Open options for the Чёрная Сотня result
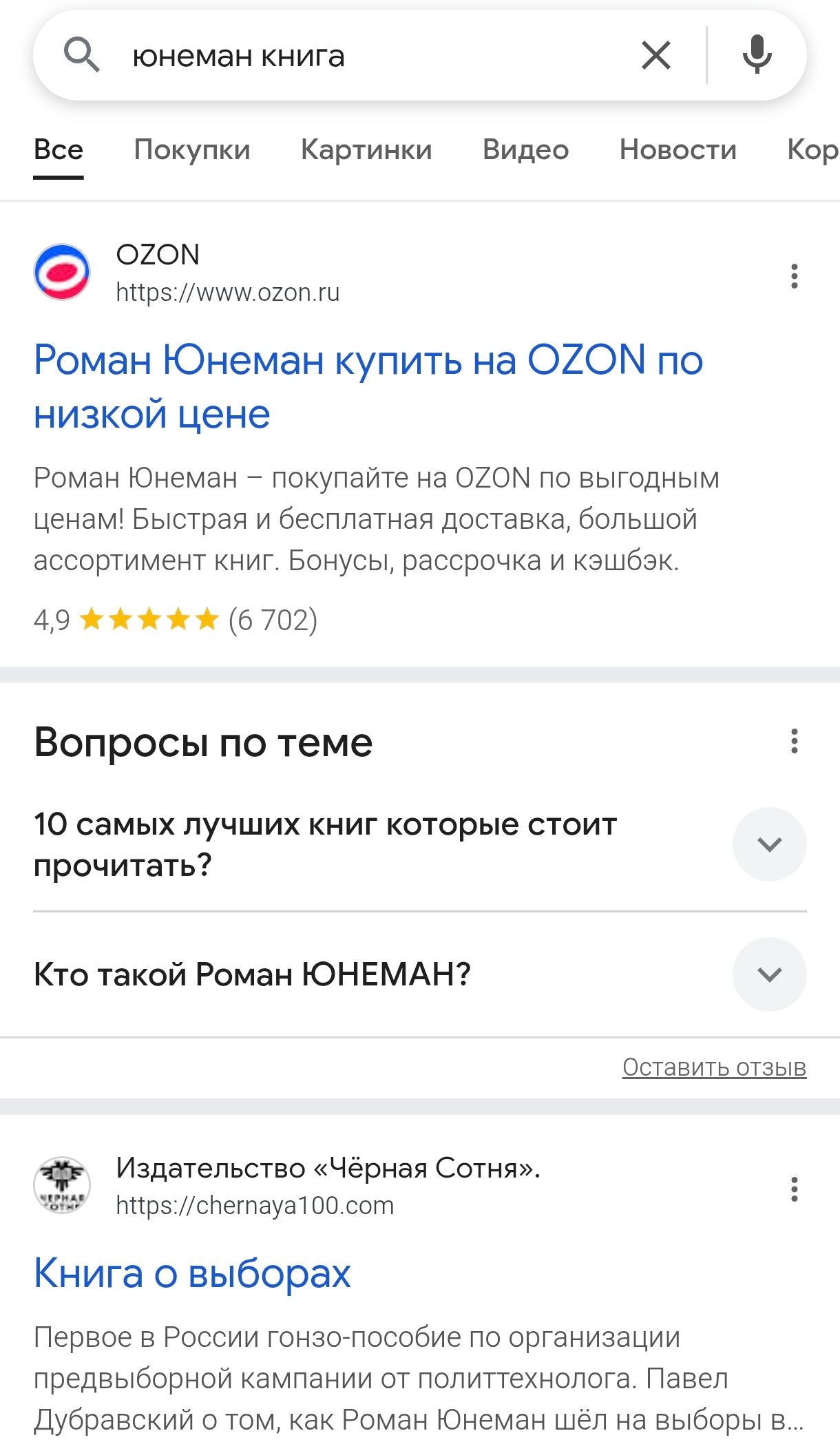Image resolution: width=840 pixels, height=1442 pixels. [x=795, y=1189]
